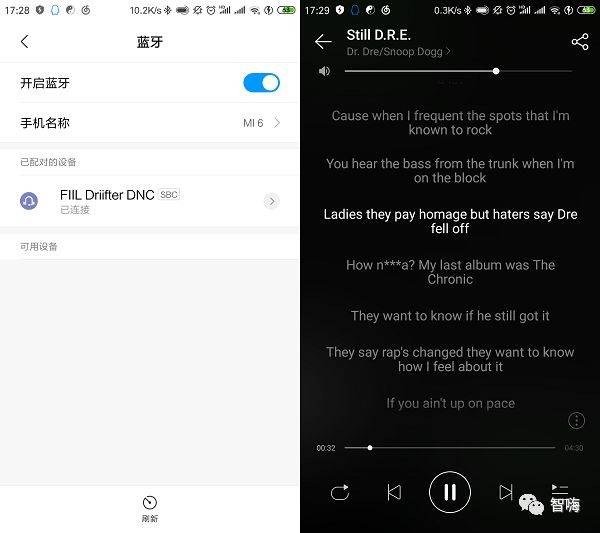
Task: Skip to the next track
Action: point(506,492)
